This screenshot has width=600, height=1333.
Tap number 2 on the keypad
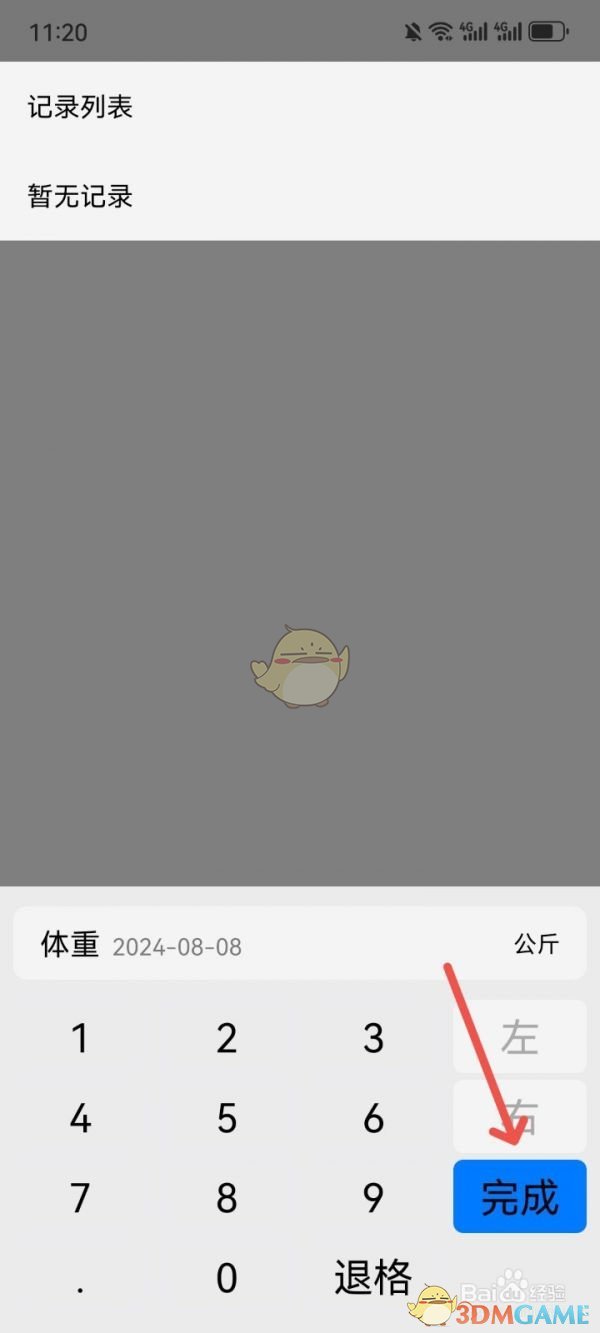click(x=227, y=1039)
